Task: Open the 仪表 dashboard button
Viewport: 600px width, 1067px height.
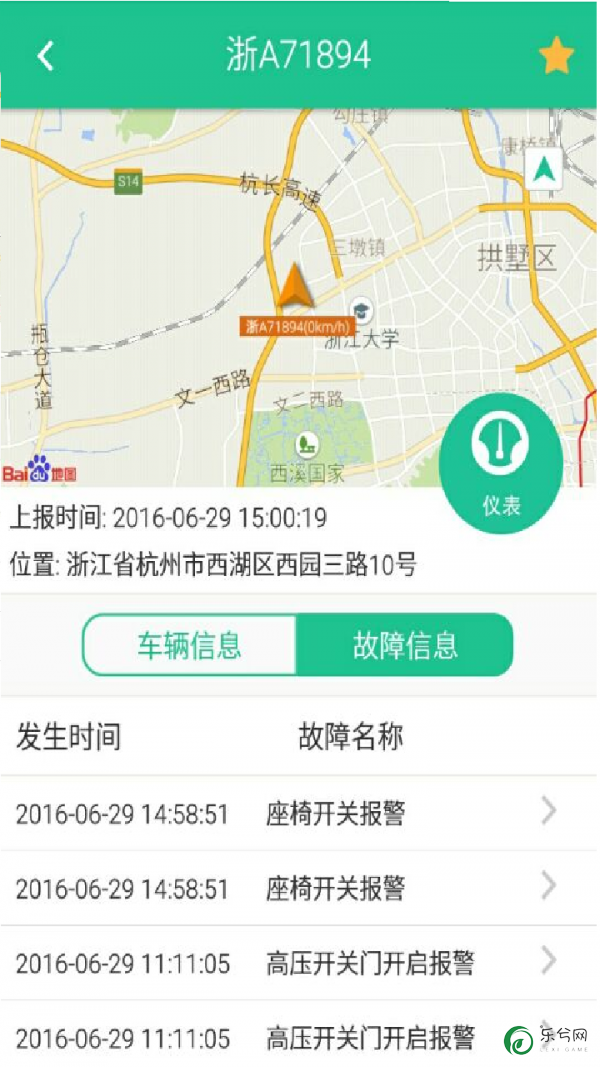Action: tap(501, 462)
